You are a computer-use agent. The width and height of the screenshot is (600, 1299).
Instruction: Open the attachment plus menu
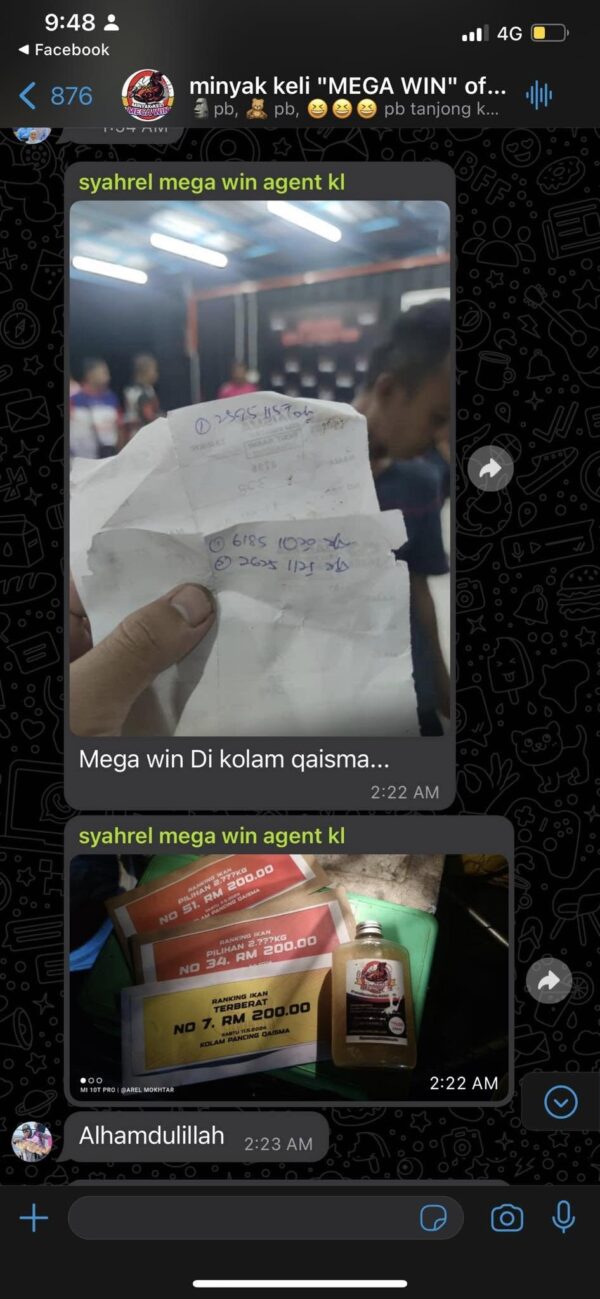[34, 1217]
